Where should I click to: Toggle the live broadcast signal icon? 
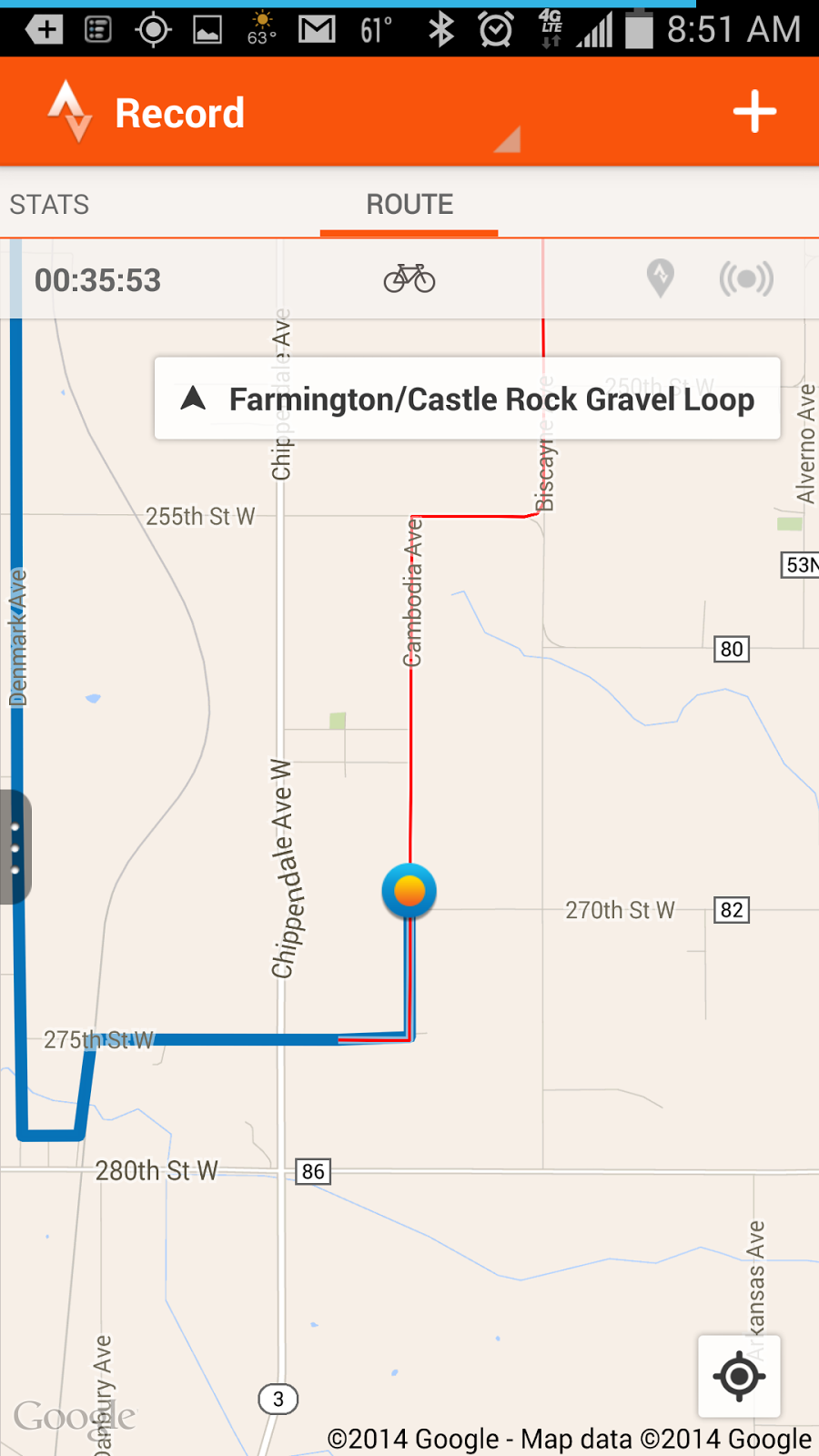[x=746, y=279]
